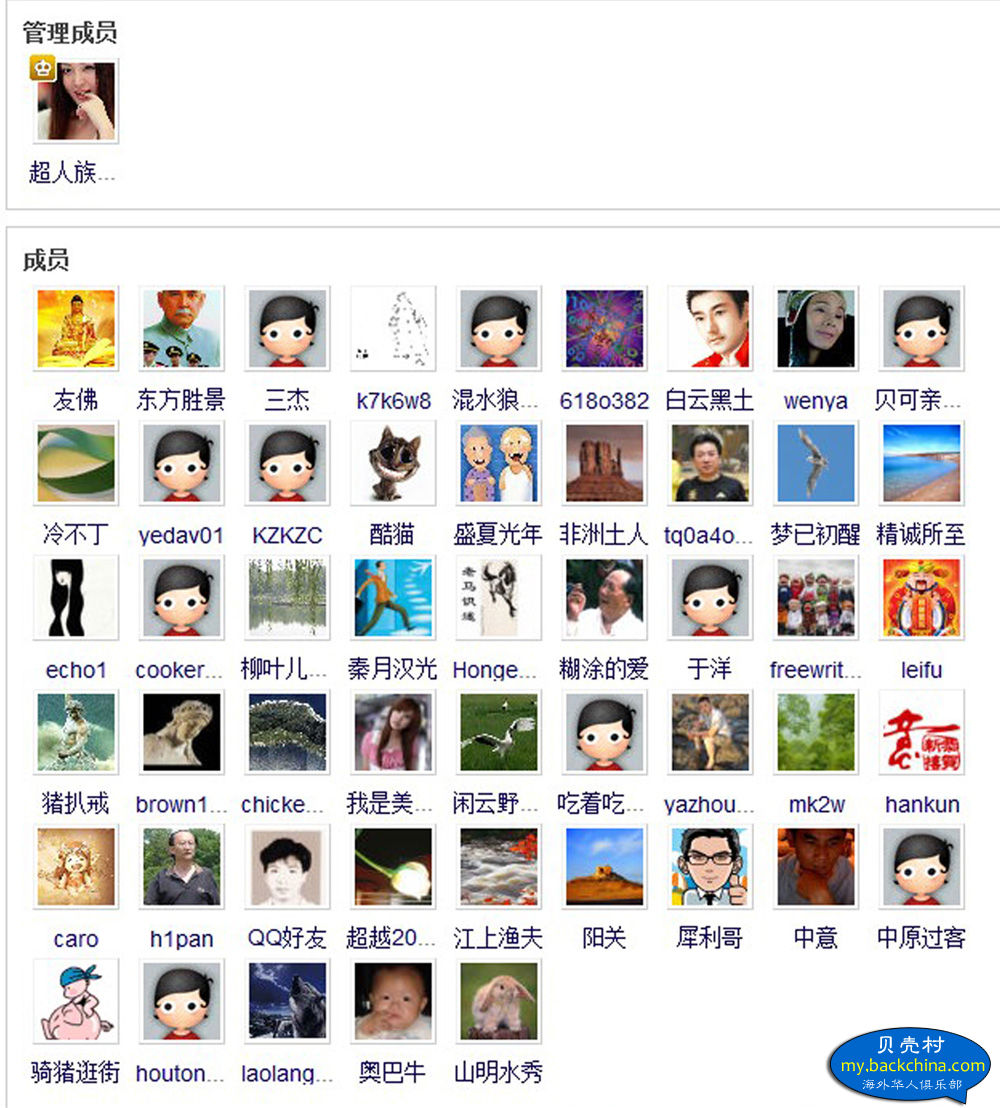The width and height of the screenshot is (1000, 1108).
Task: Open member 友佛's avatar
Action: (76, 329)
